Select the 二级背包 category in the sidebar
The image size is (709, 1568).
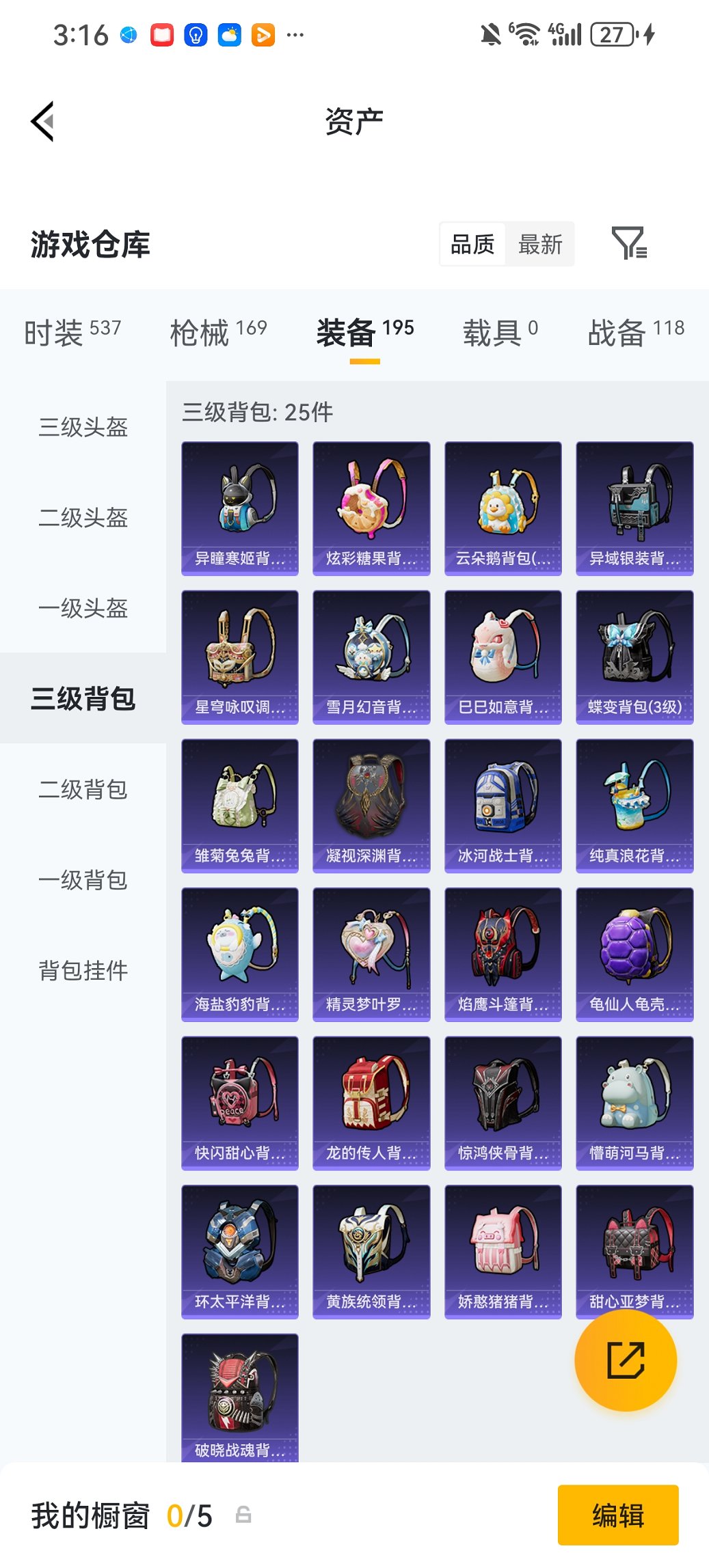coord(82,790)
